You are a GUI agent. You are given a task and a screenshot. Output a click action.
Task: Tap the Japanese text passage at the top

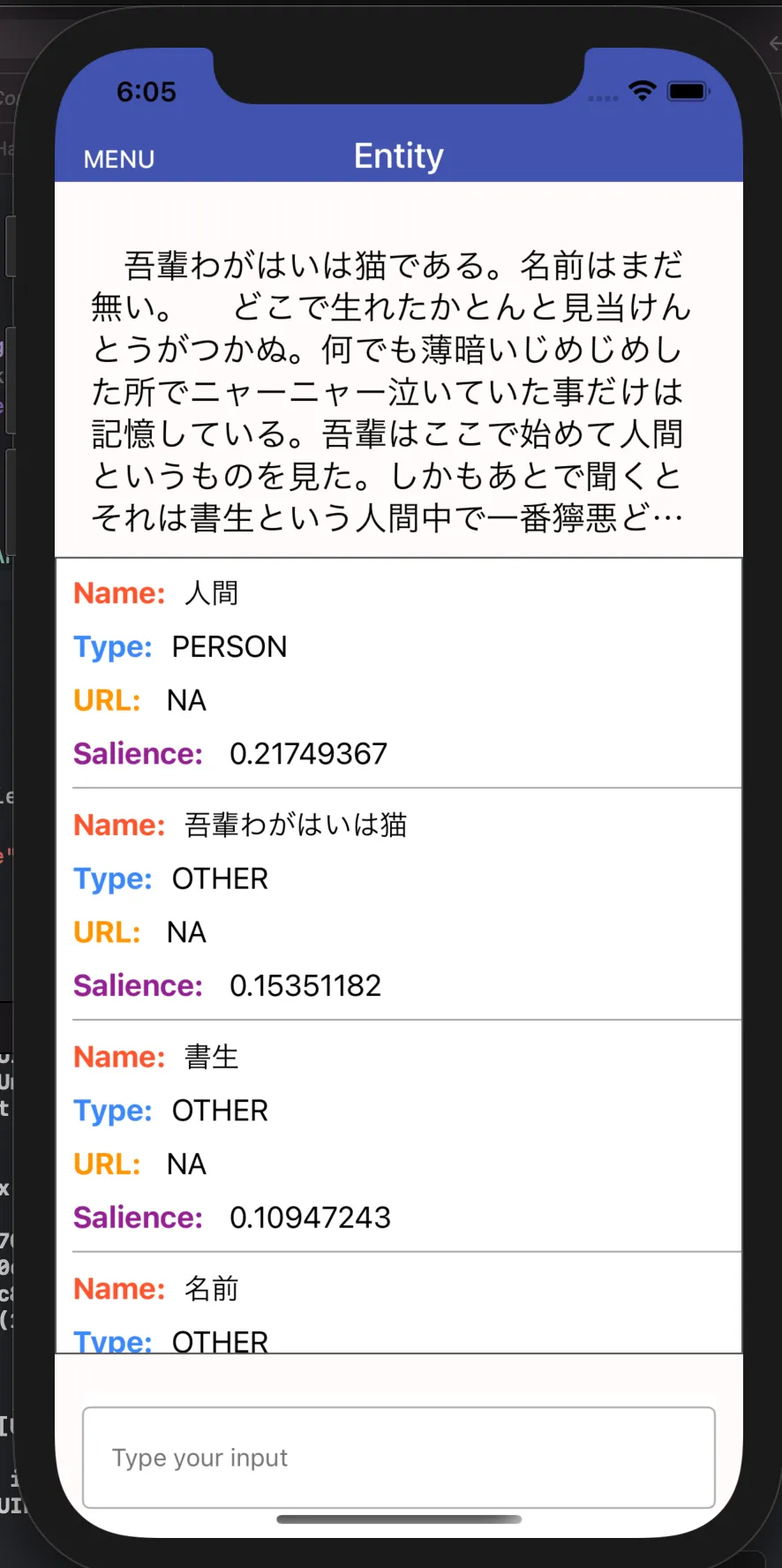coord(391,388)
